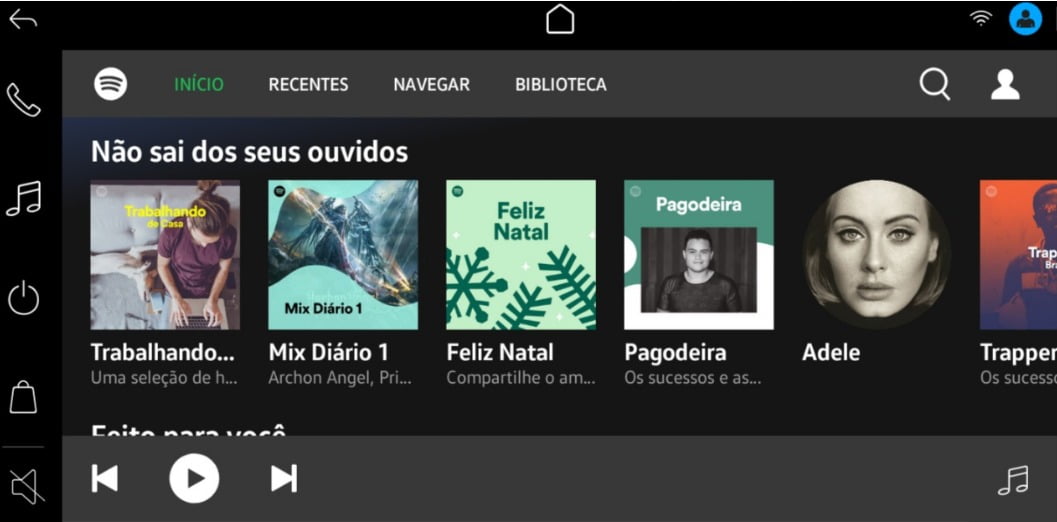Screen dimensions: 1057x522
Task: Open the Trabalhando de Casa playlist
Action: [x=165, y=255]
